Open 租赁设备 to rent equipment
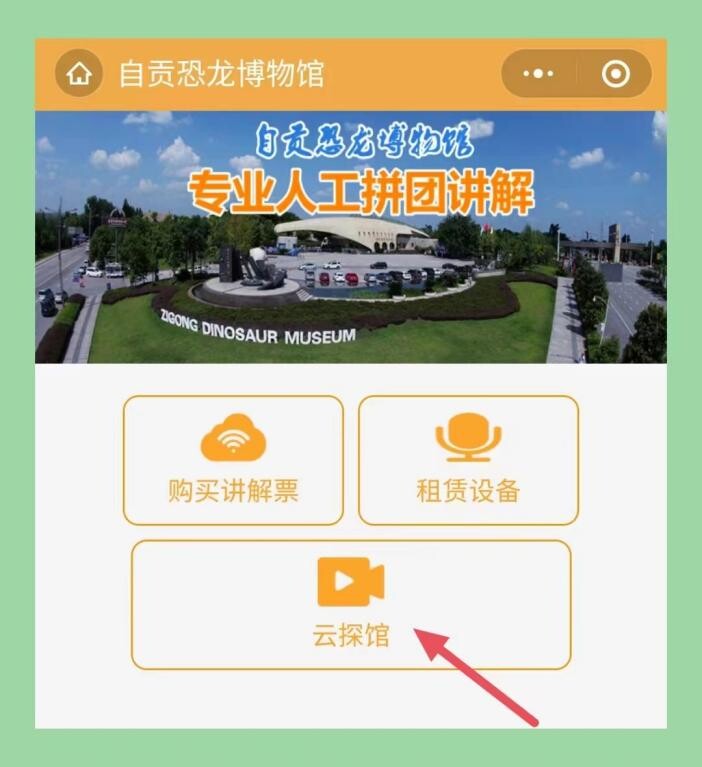Viewport: 702px width, 767px height. click(x=468, y=460)
